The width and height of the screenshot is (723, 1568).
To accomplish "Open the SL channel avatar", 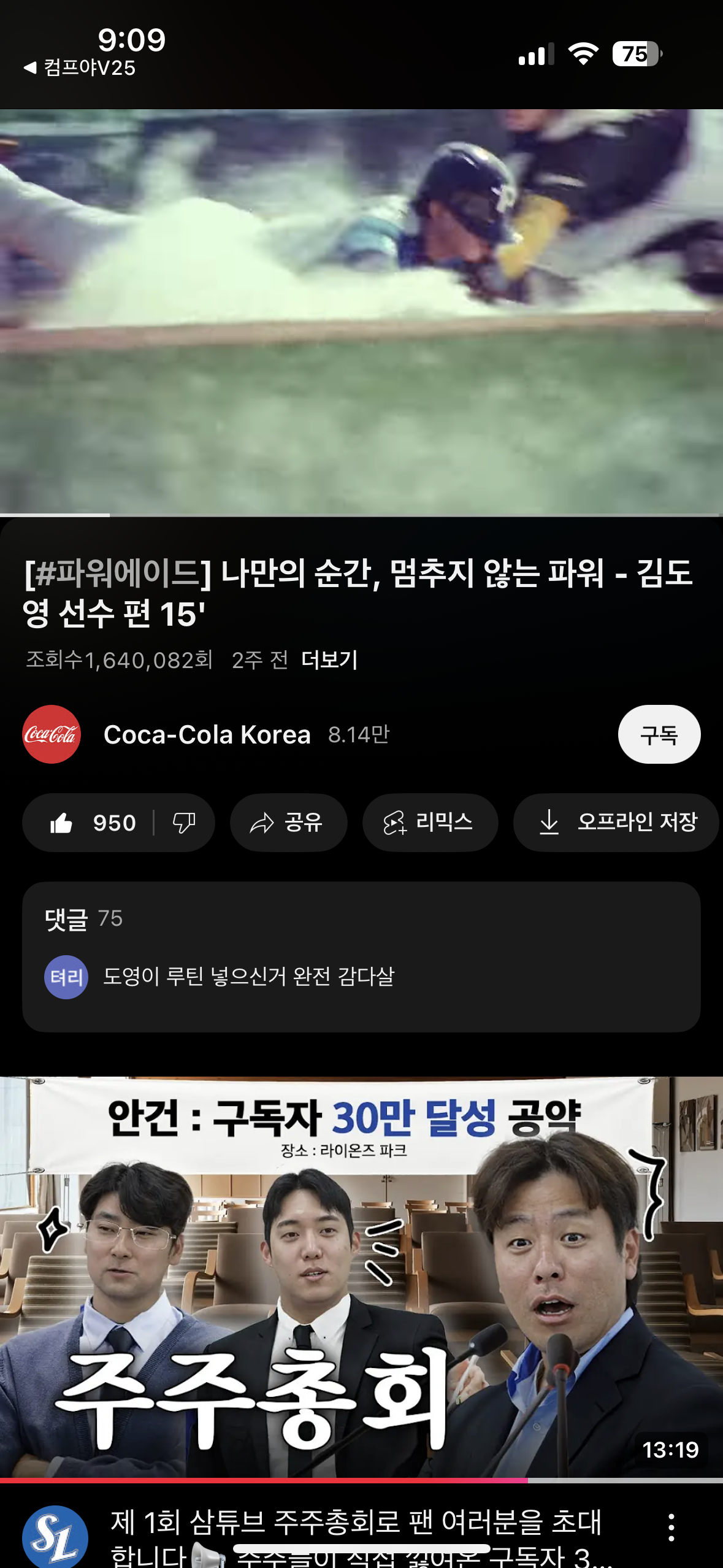I will (x=55, y=1535).
